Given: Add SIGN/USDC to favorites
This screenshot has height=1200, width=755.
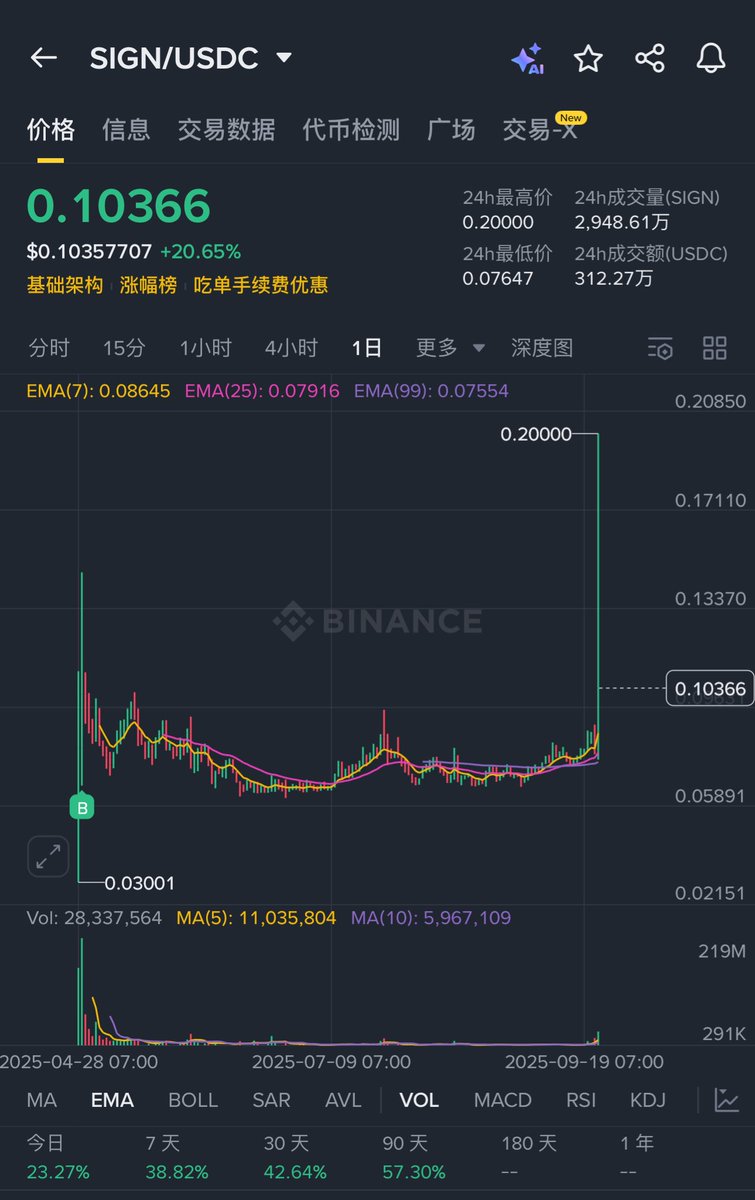Looking at the screenshot, I should (588, 58).
